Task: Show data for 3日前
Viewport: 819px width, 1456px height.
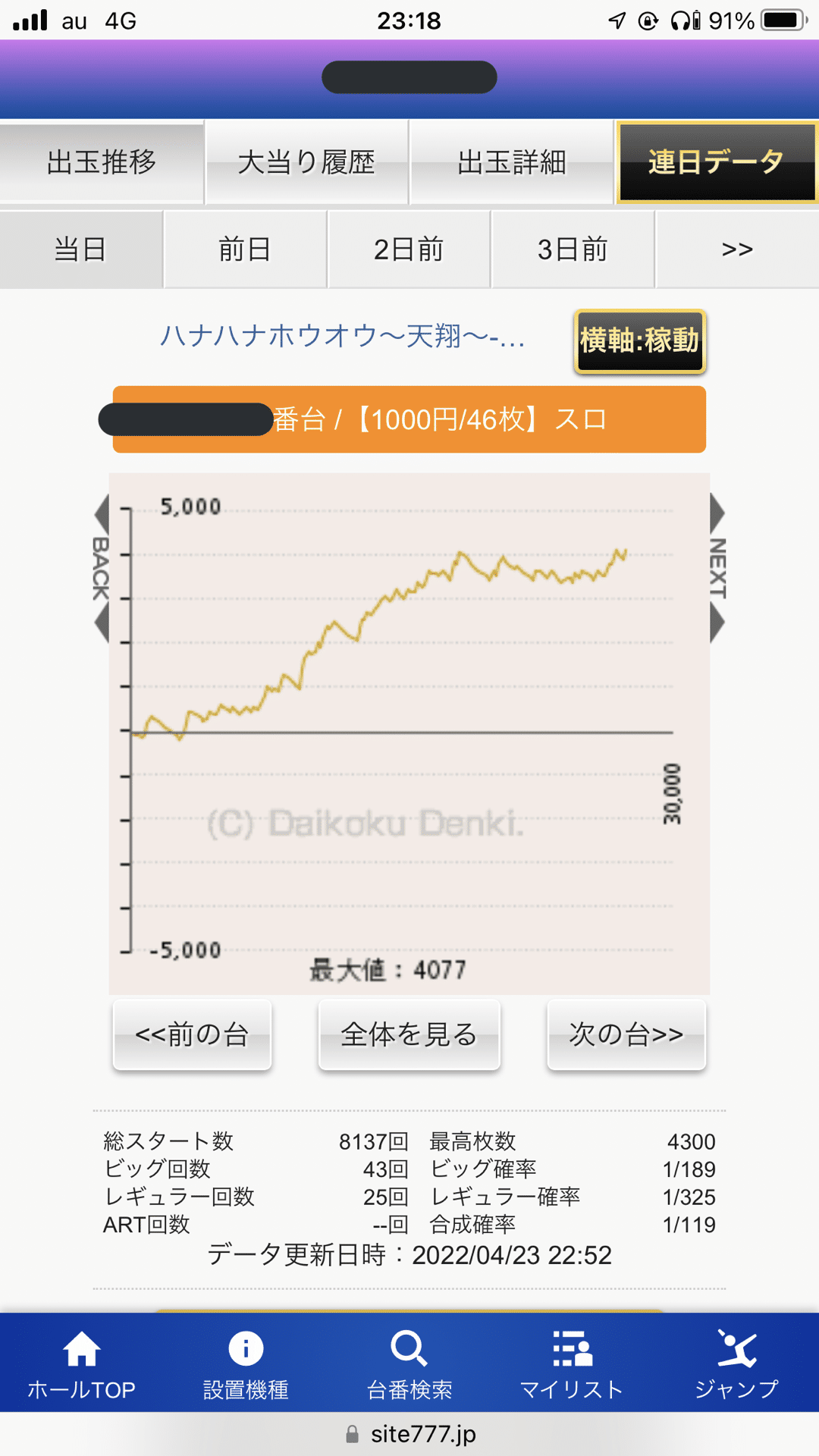Action: click(573, 249)
